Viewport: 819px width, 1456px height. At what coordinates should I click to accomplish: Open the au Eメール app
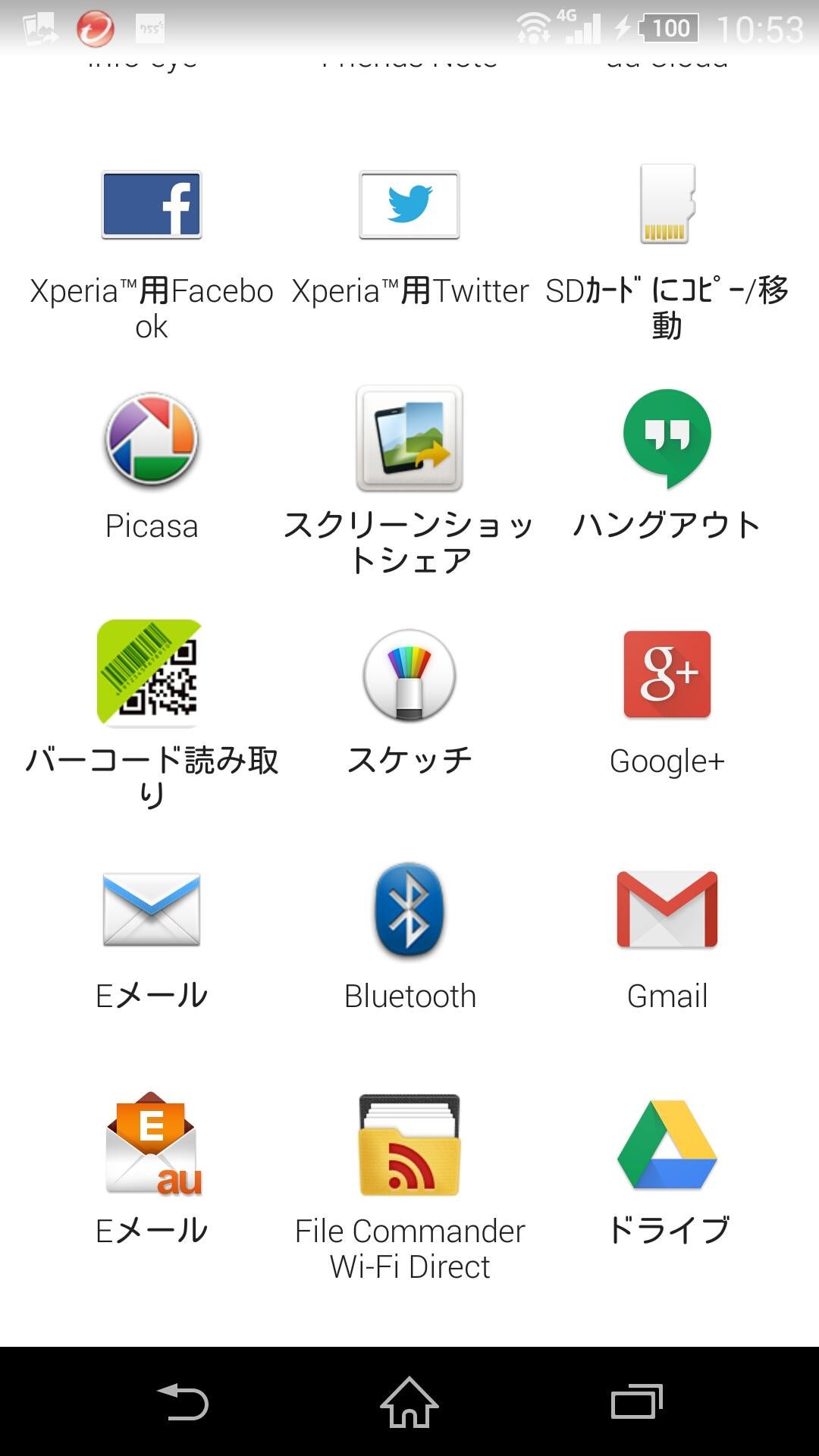150,1145
